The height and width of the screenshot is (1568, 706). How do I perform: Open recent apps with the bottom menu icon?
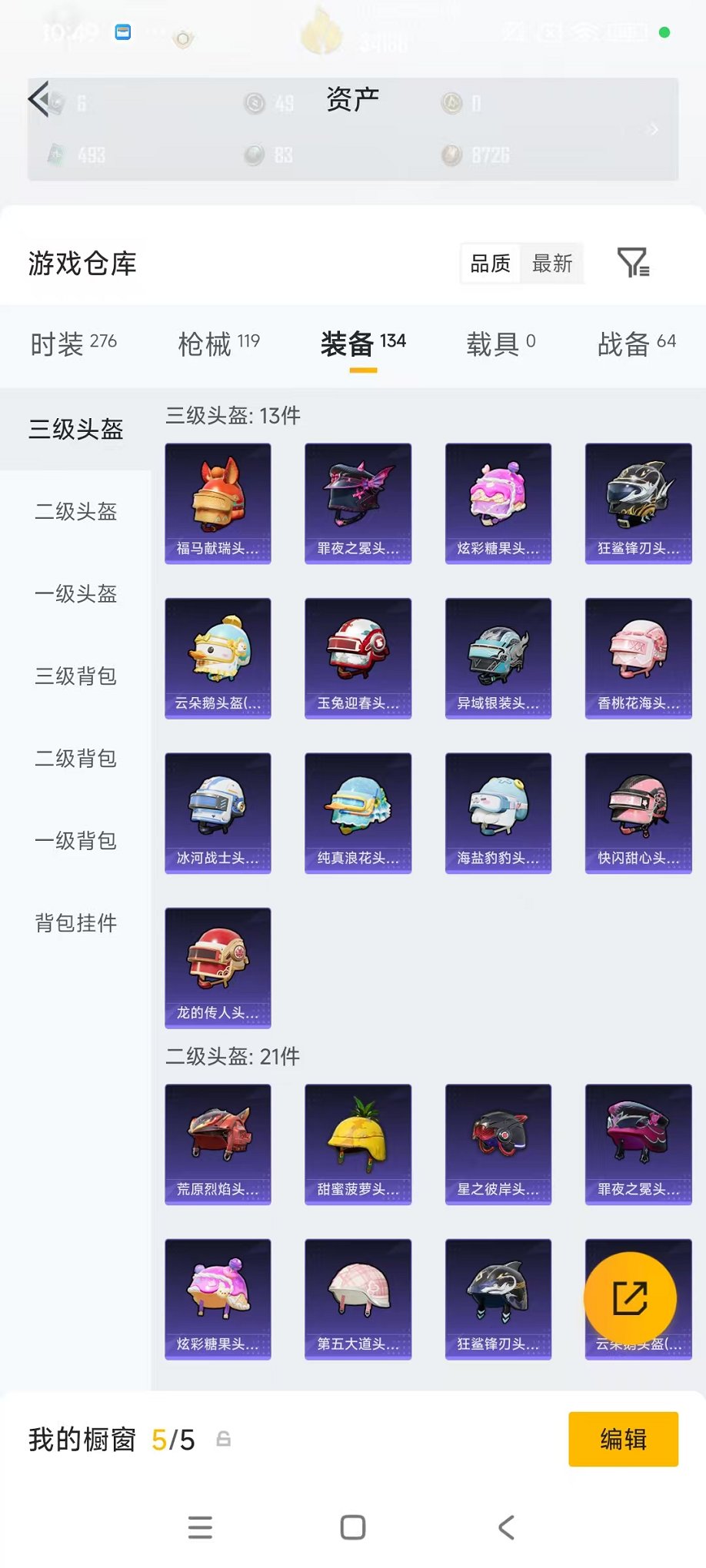point(200,1527)
